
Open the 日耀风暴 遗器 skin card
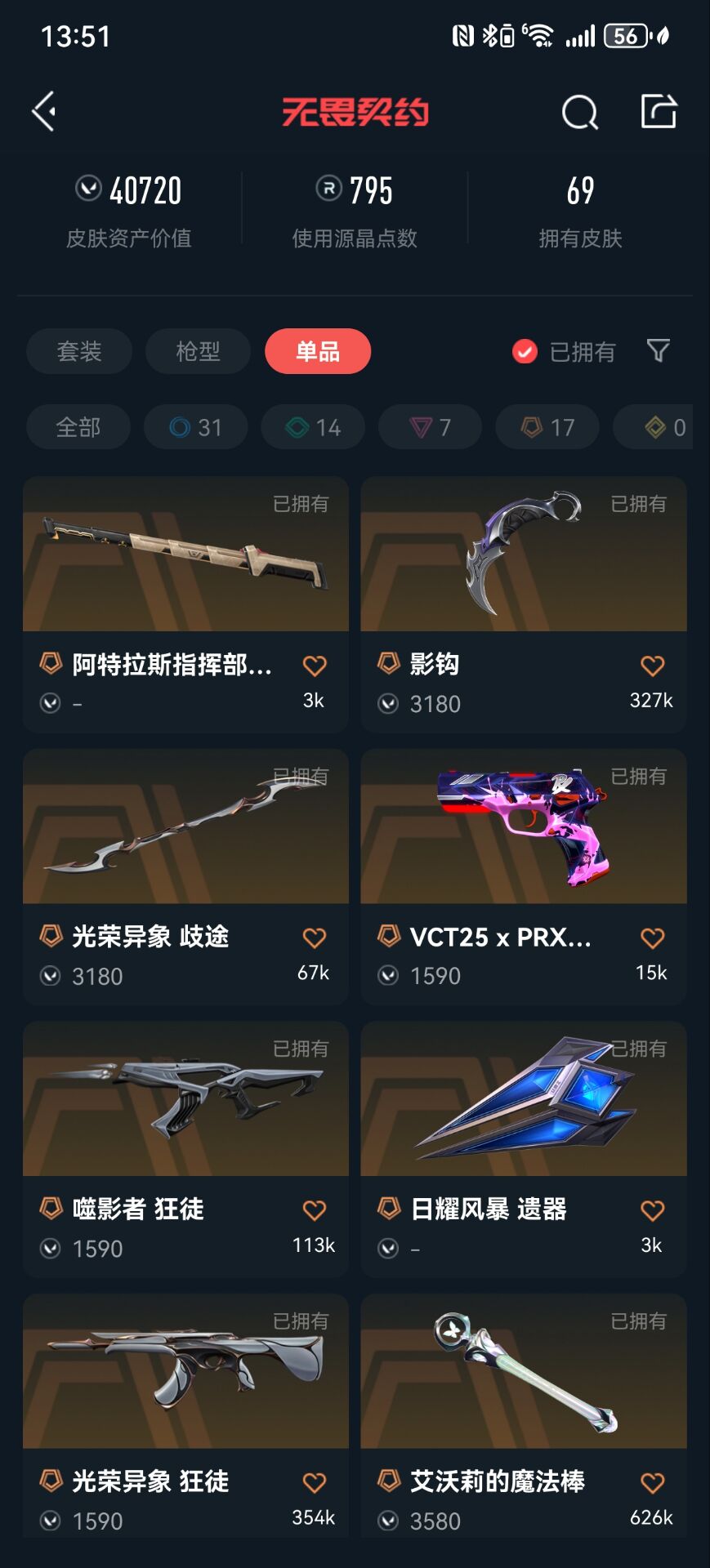tap(524, 1149)
